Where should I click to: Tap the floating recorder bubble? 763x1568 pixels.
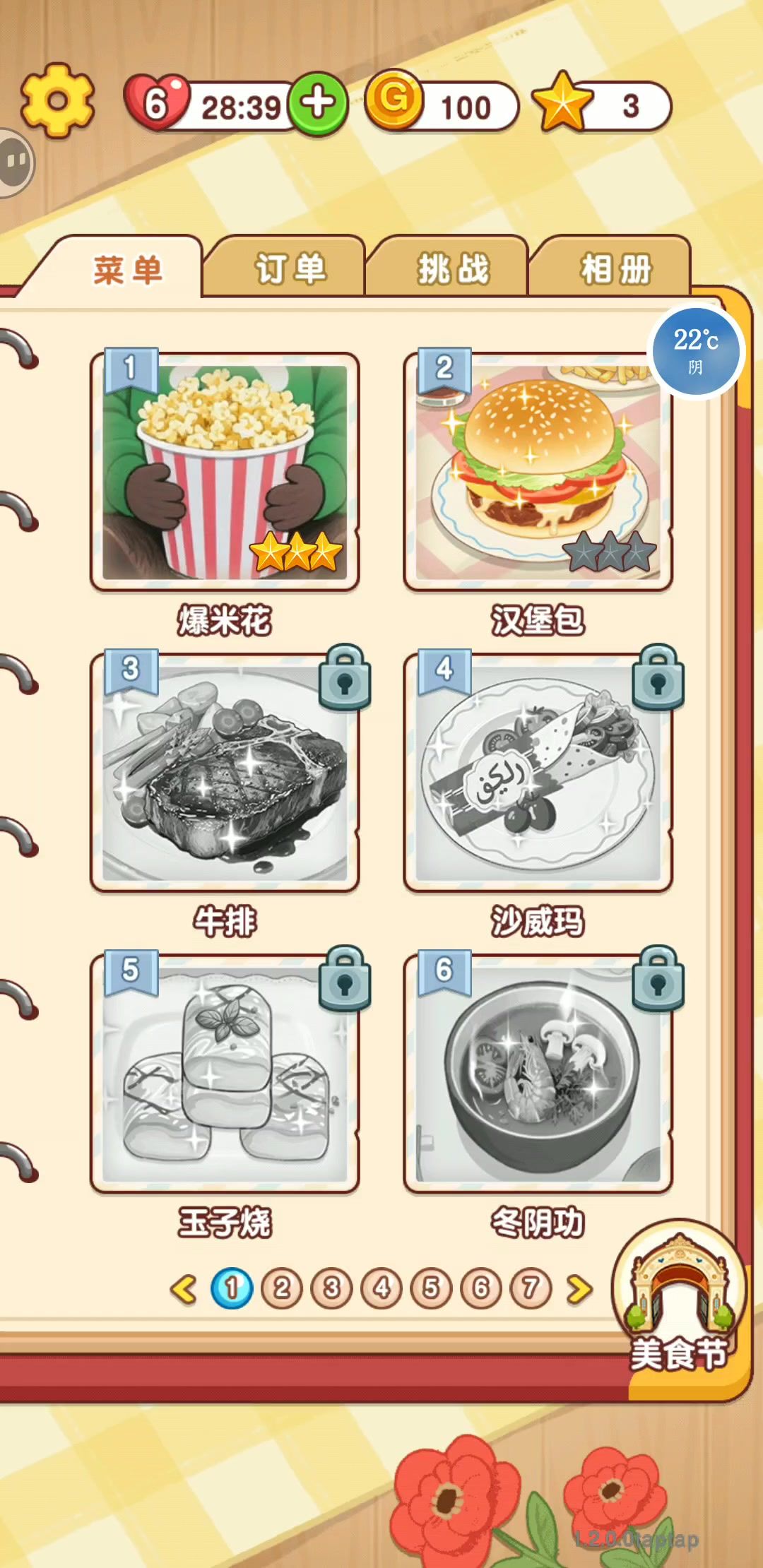point(14,162)
